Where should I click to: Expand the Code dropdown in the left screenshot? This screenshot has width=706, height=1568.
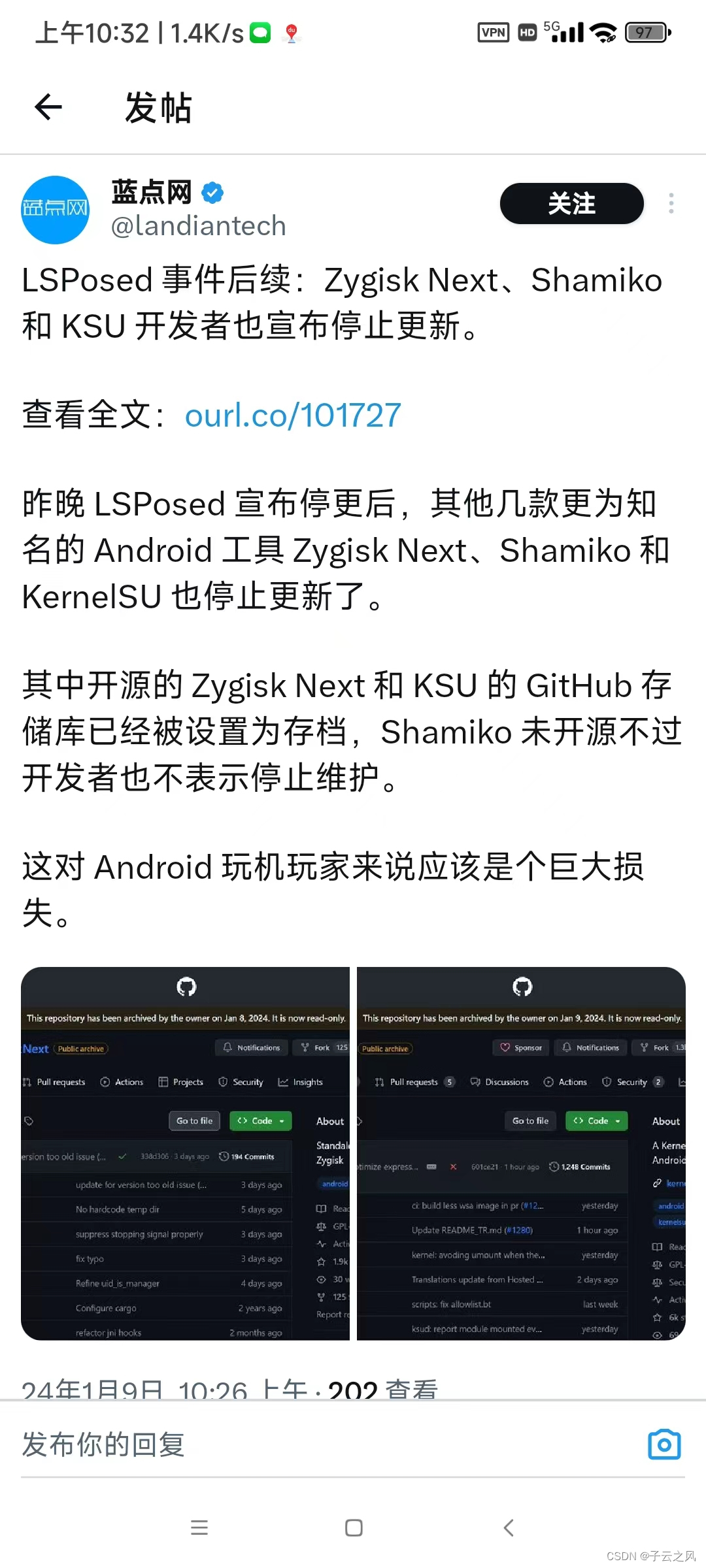pyautogui.click(x=260, y=1120)
